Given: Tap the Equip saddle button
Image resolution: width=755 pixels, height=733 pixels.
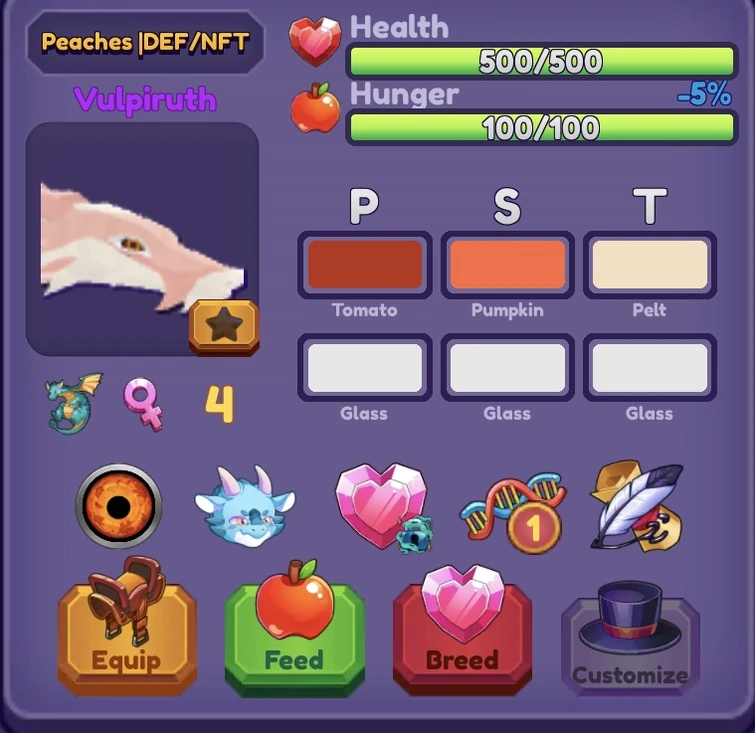Looking at the screenshot, I should pyautogui.click(x=127, y=628).
